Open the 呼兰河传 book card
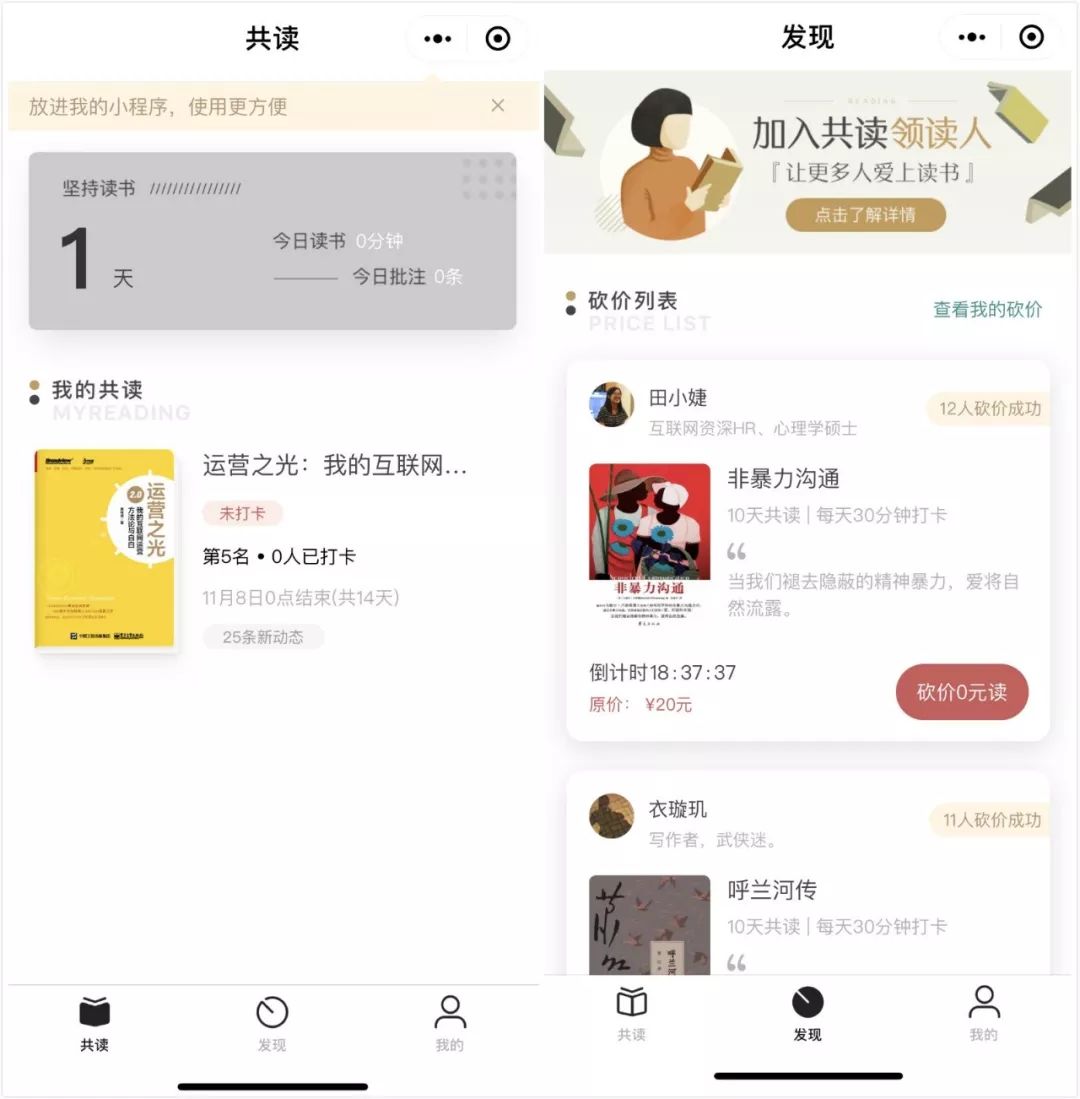This screenshot has height=1099, width=1080. point(772,890)
